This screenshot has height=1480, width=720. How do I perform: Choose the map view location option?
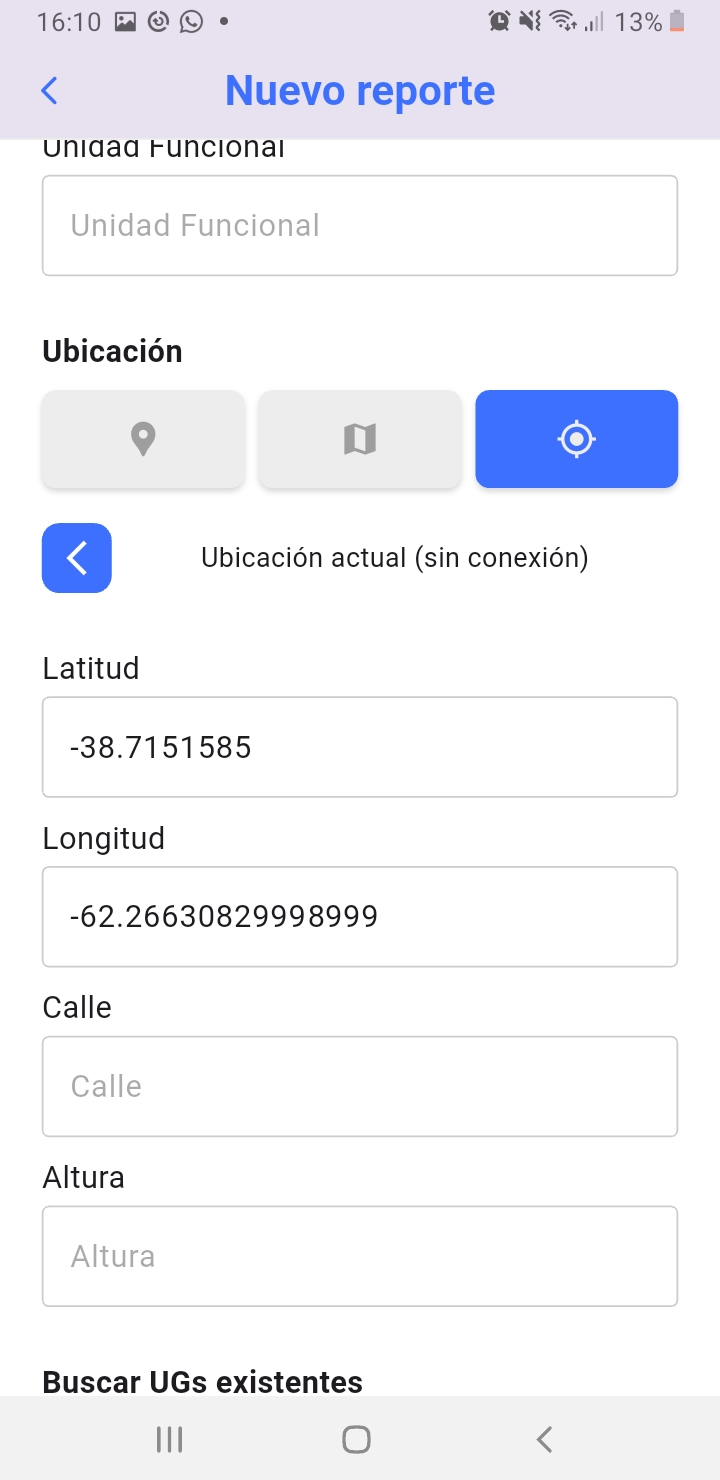(360, 439)
